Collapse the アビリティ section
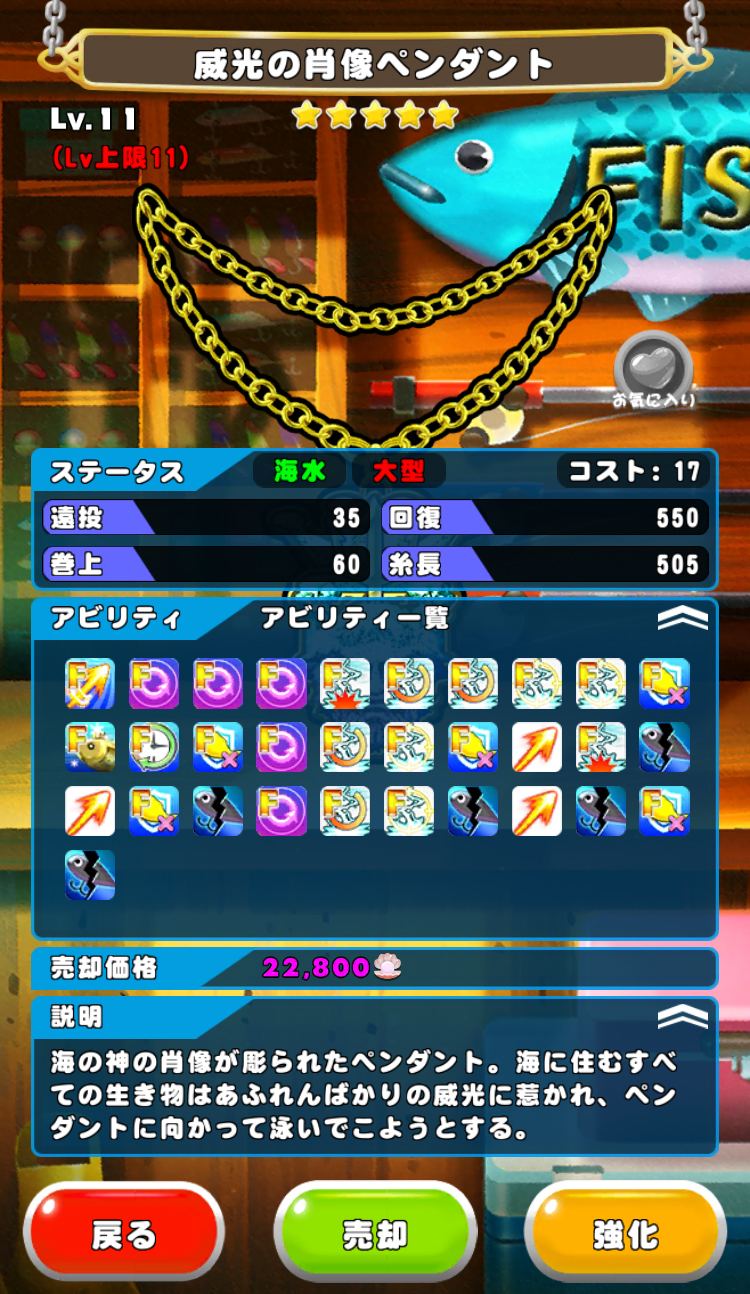750x1294 pixels. pos(682,619)
